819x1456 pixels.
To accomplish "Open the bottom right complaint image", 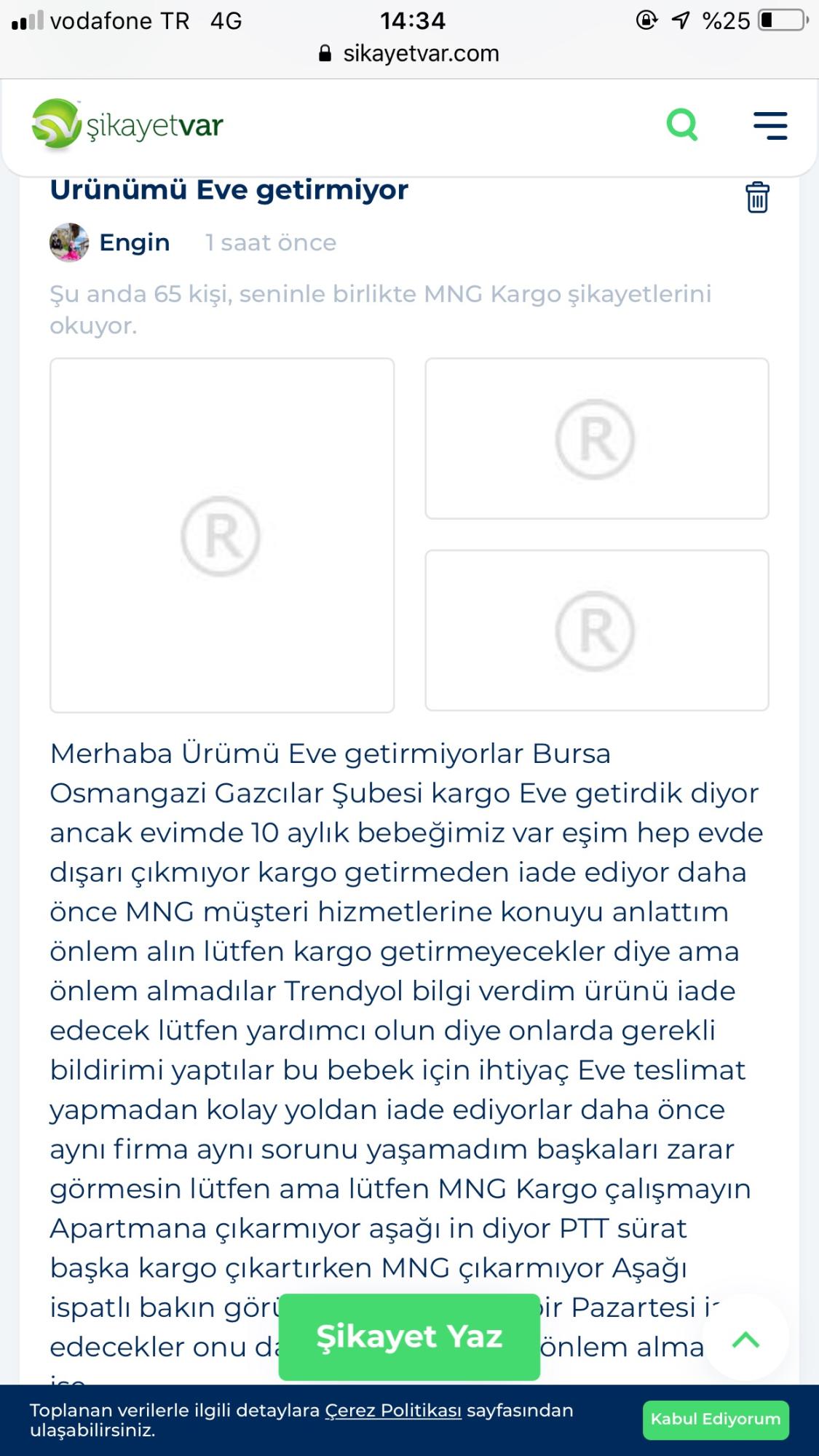I will [597, 630].
